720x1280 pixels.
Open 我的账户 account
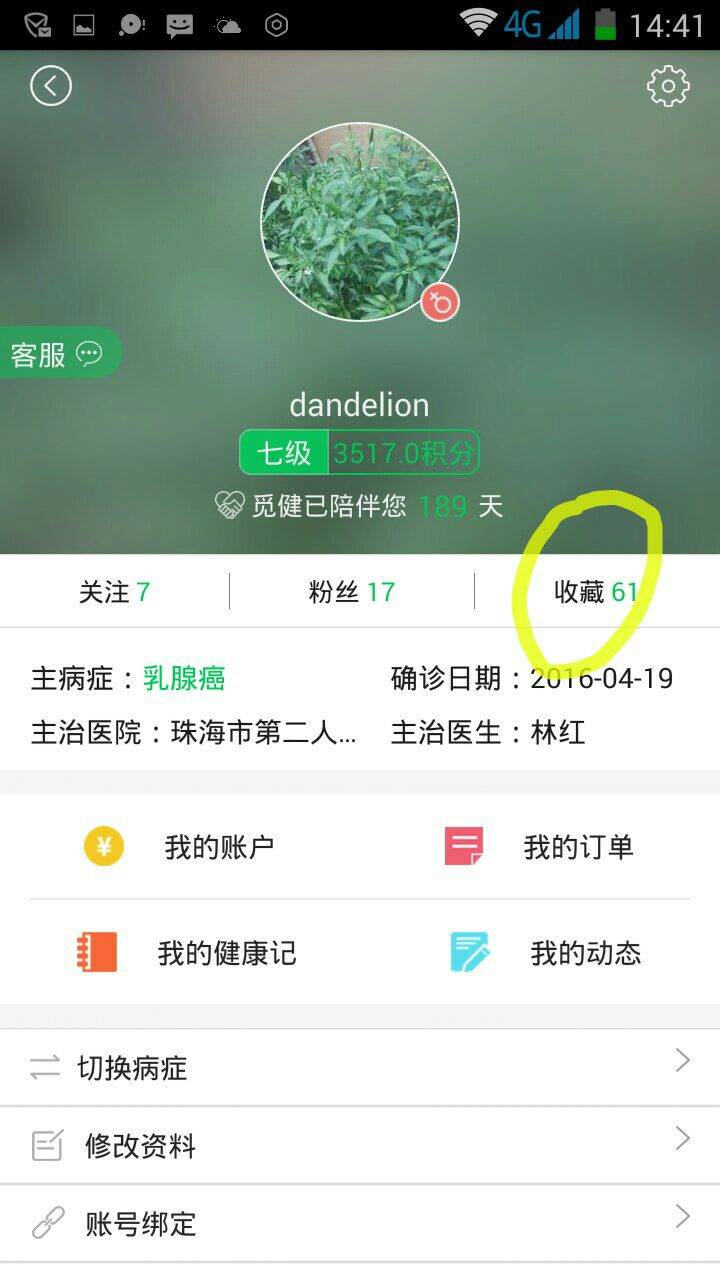180,848
